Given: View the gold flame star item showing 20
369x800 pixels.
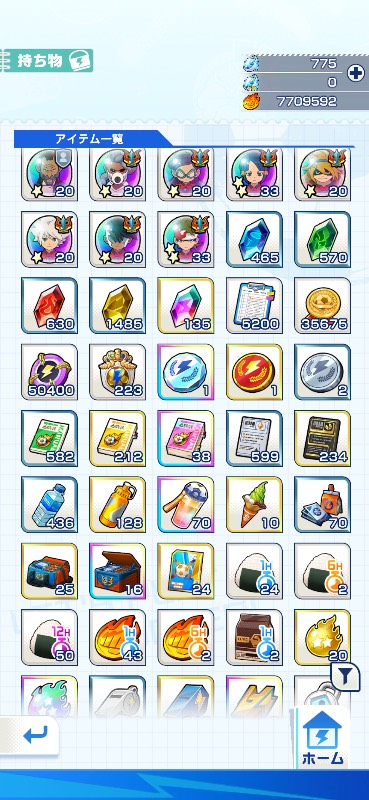Looking at the screenshot, I should (323, 637).
